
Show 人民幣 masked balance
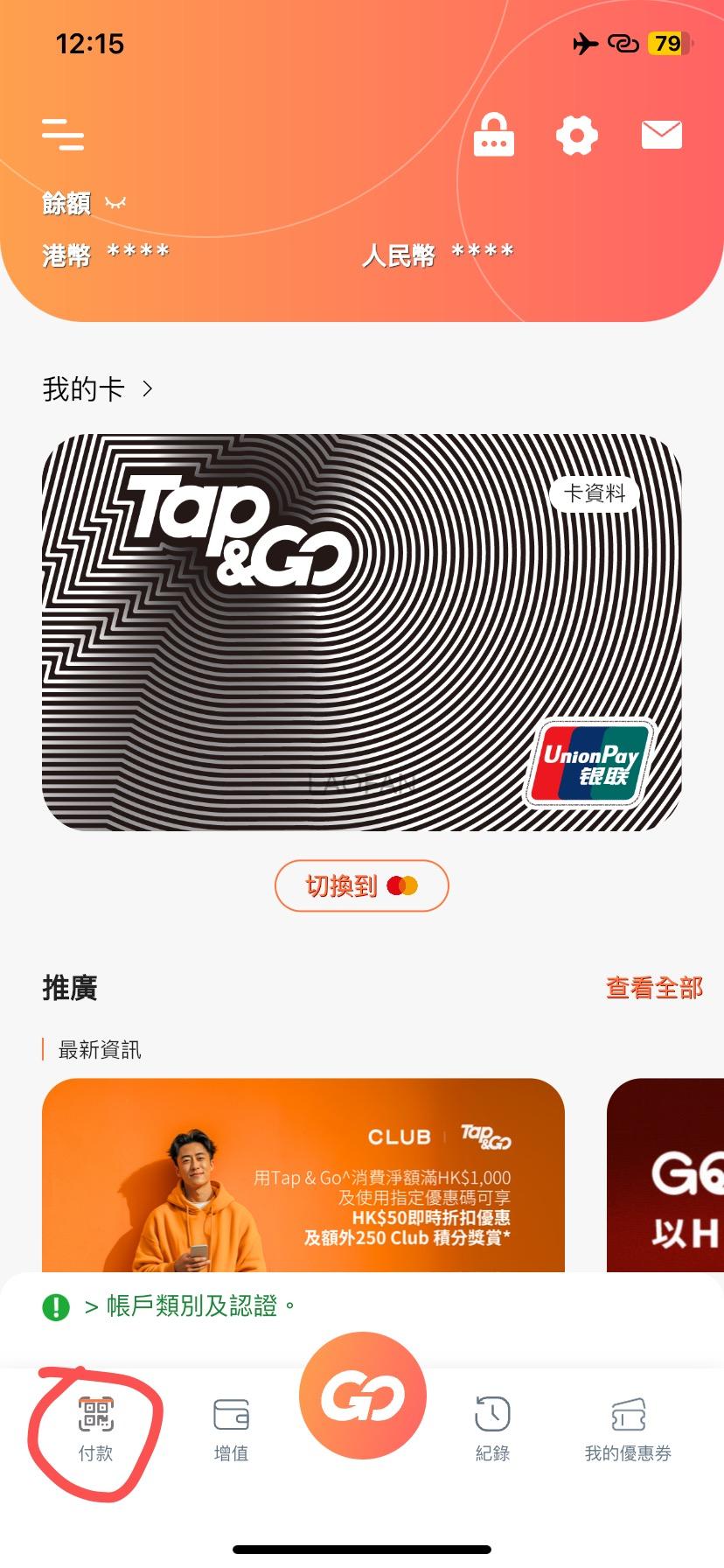pos(437,254)
